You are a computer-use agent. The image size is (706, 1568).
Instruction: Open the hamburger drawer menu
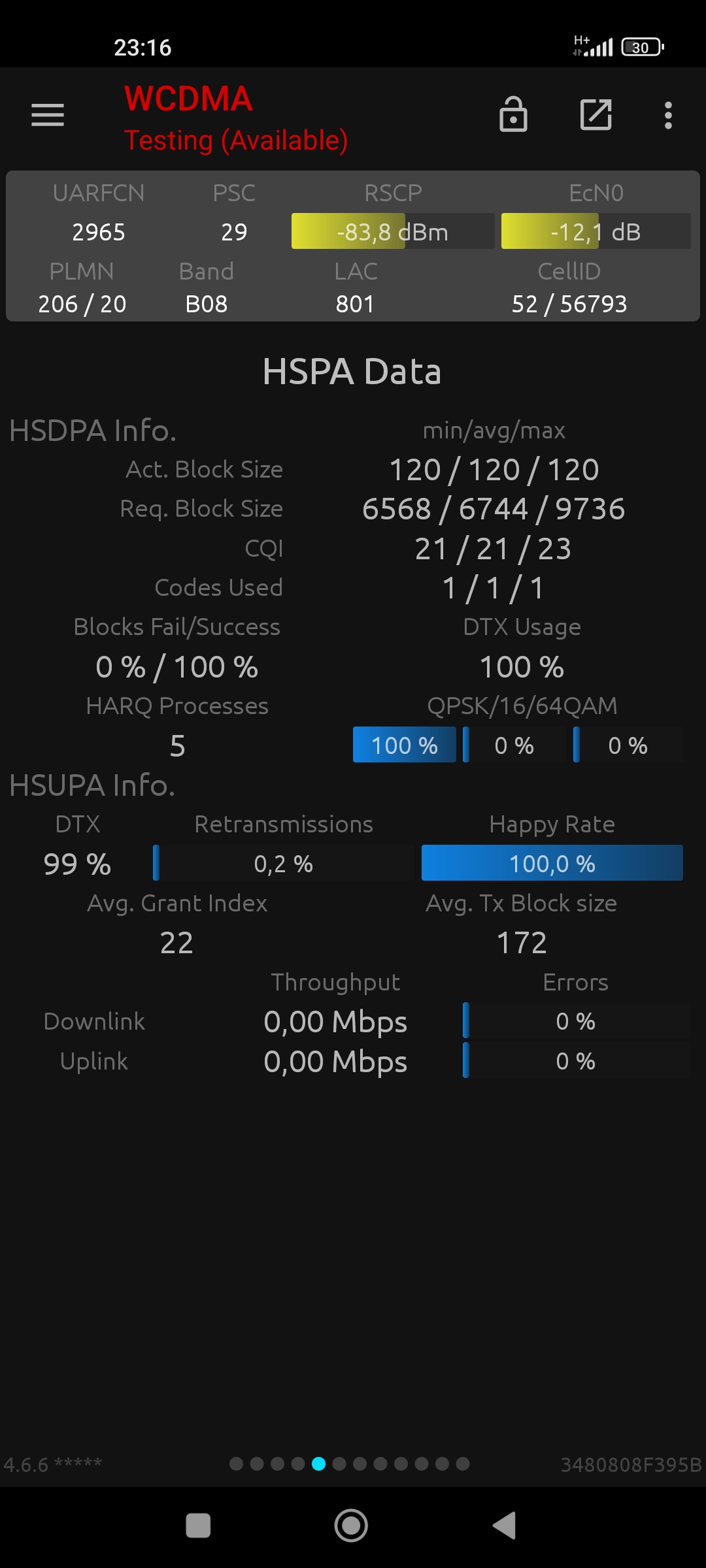pyautogui.click(x=48, y=115)
